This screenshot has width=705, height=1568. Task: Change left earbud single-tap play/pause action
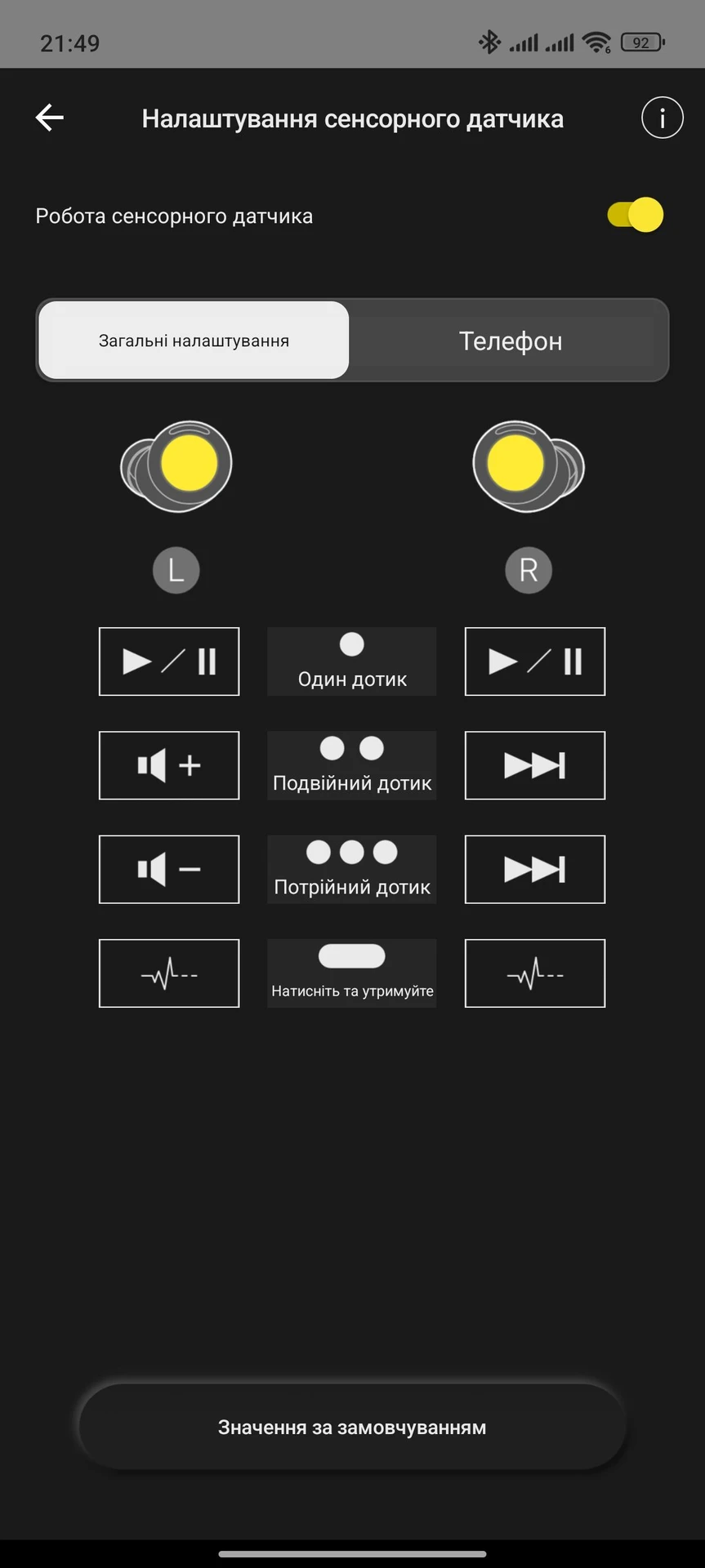coord(169,661)
